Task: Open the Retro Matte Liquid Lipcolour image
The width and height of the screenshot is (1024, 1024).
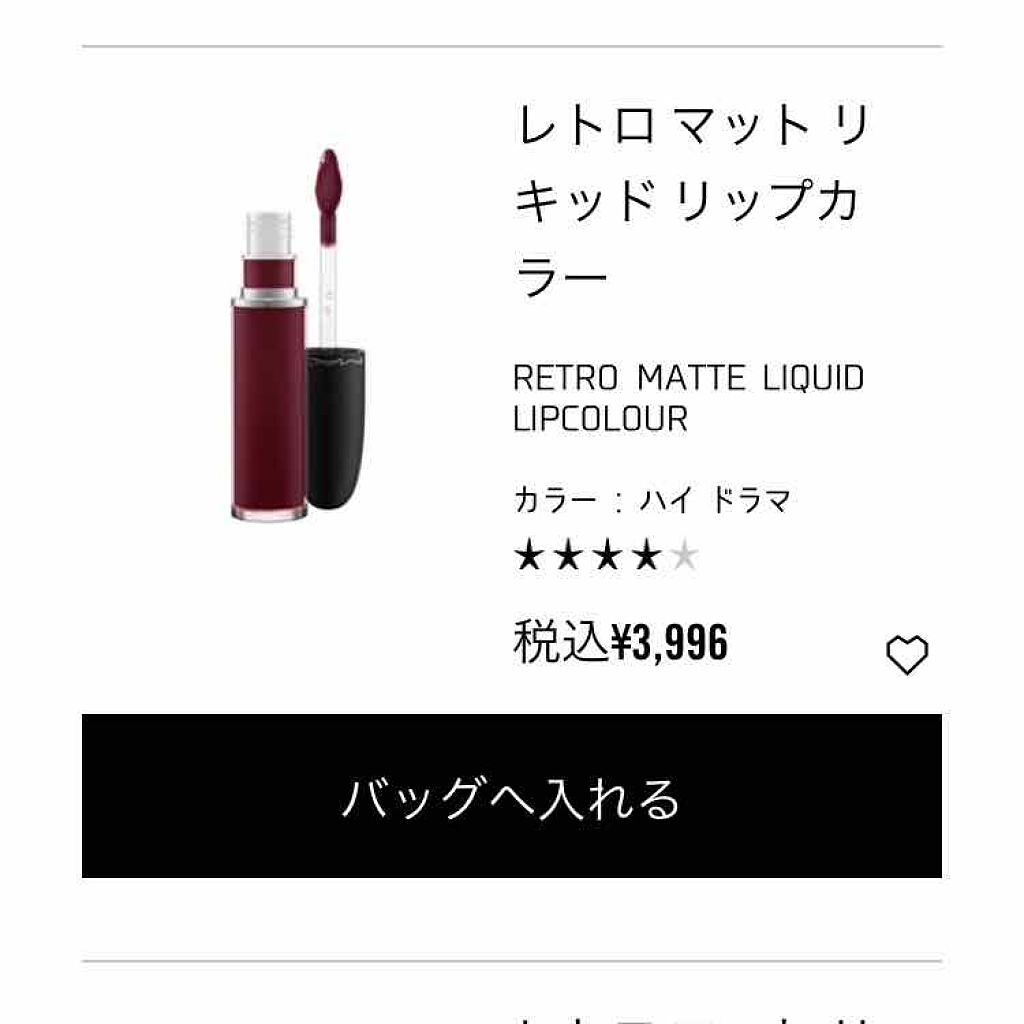Action: (298, 337)
